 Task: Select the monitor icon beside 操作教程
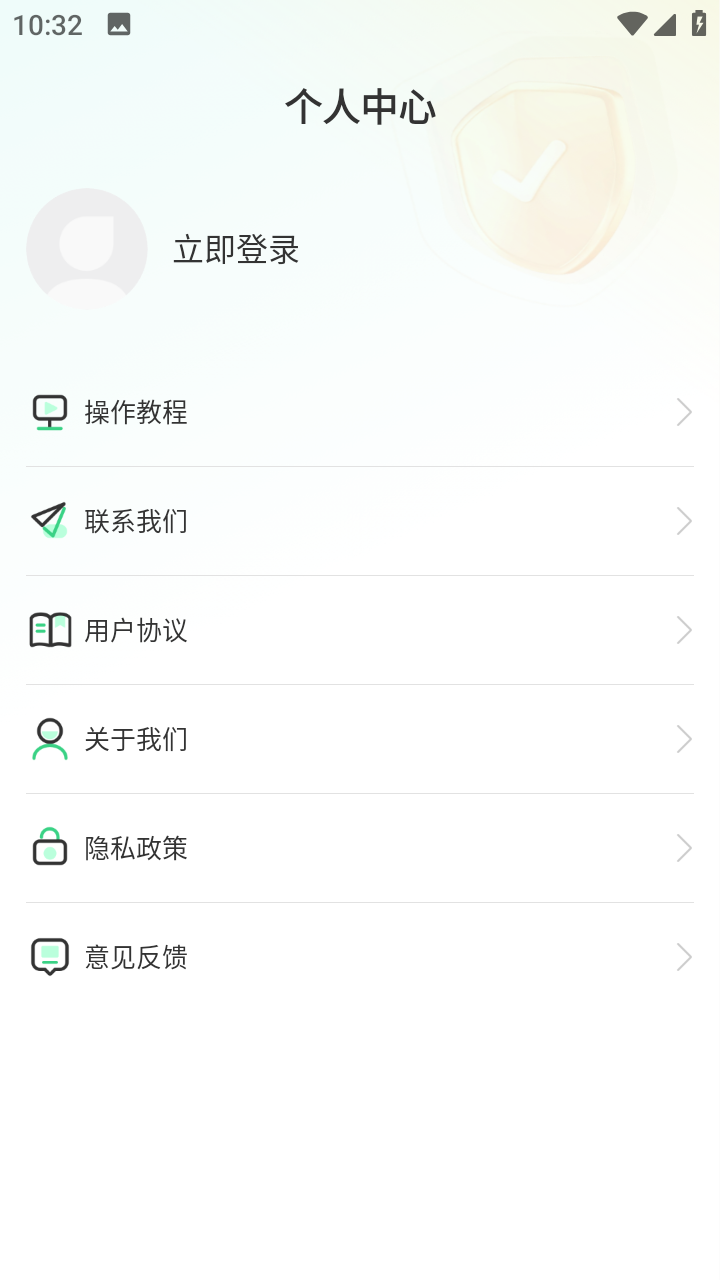point(50,412)
